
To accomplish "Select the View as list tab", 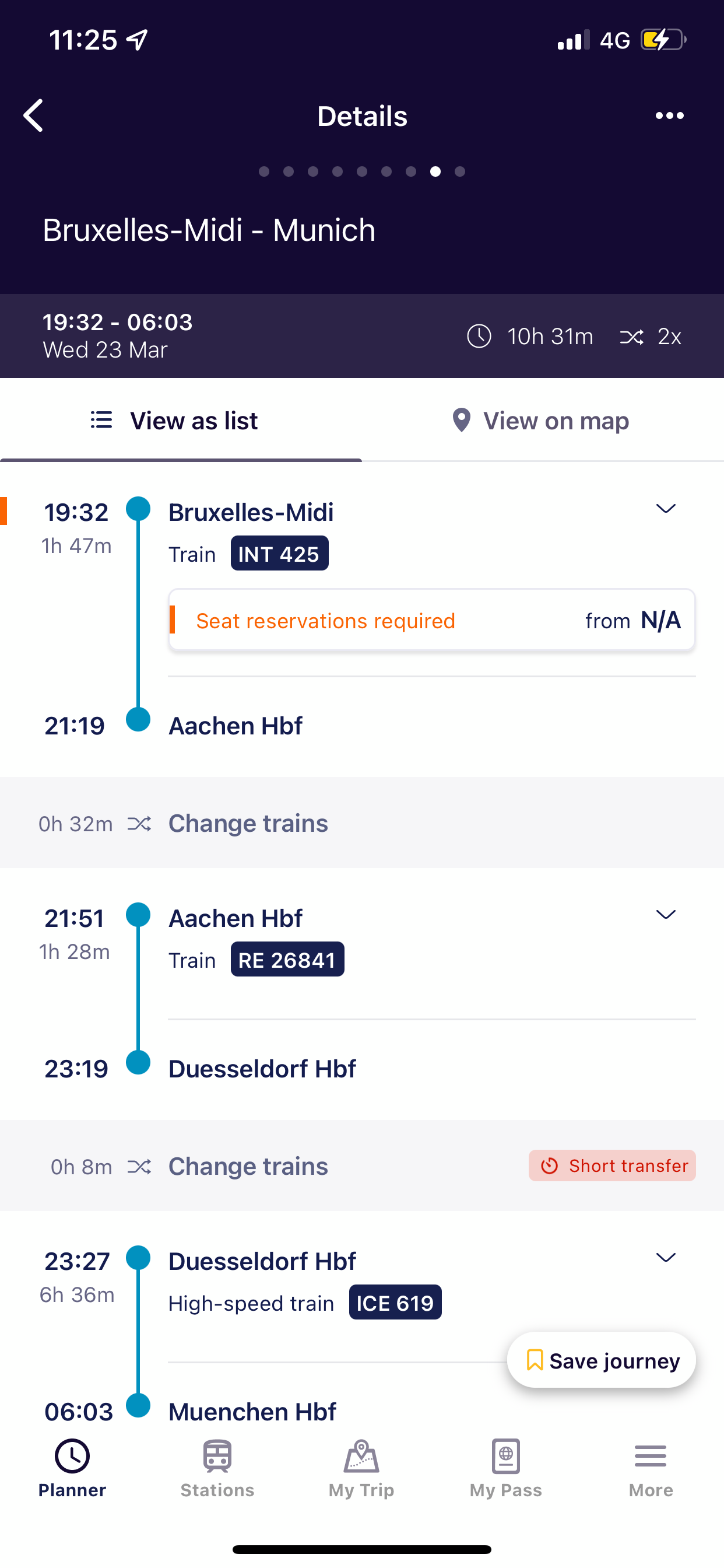I will (x=181, y=421).
